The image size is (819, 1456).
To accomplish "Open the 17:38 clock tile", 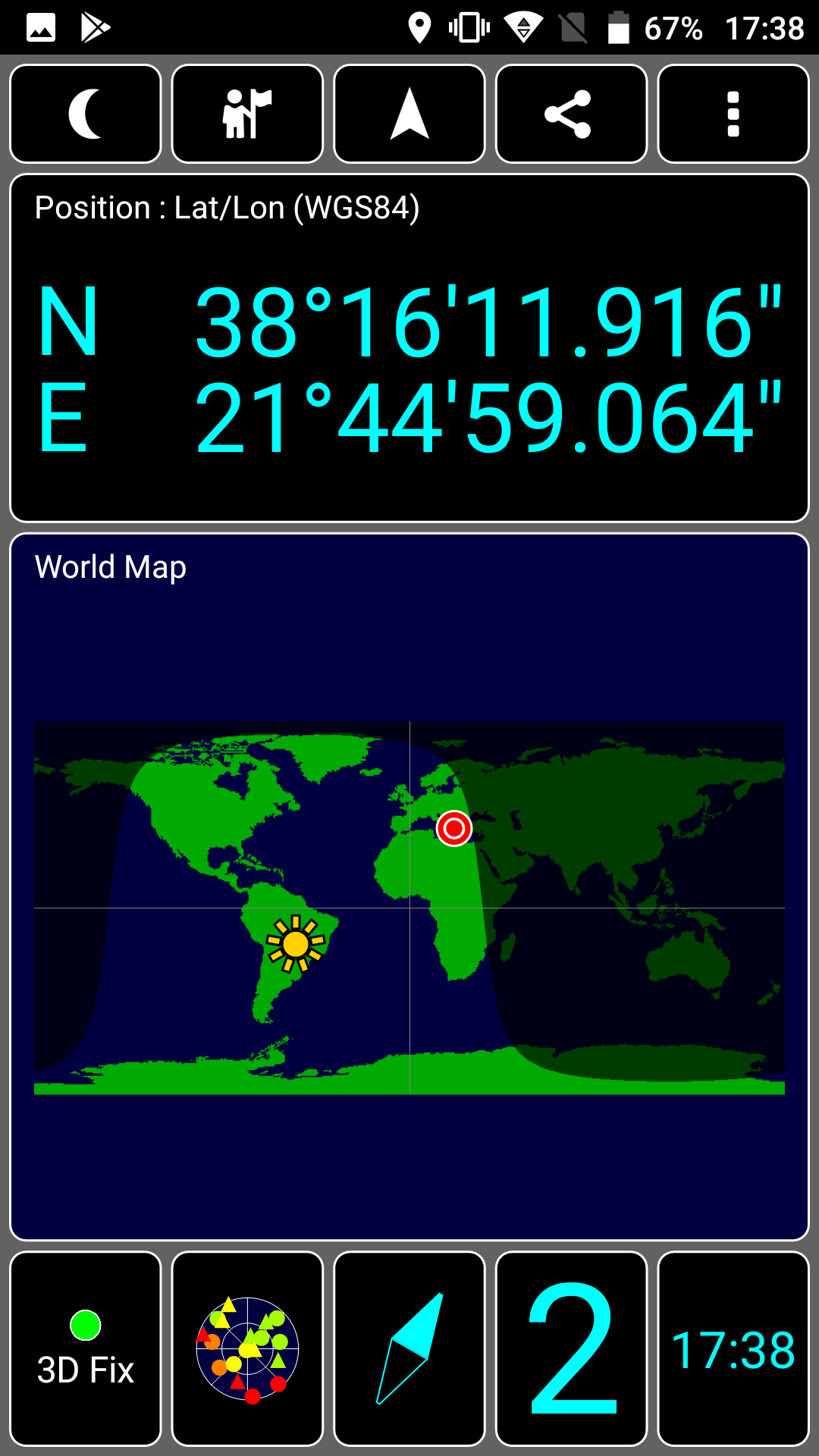I will tap(733, 1349).
